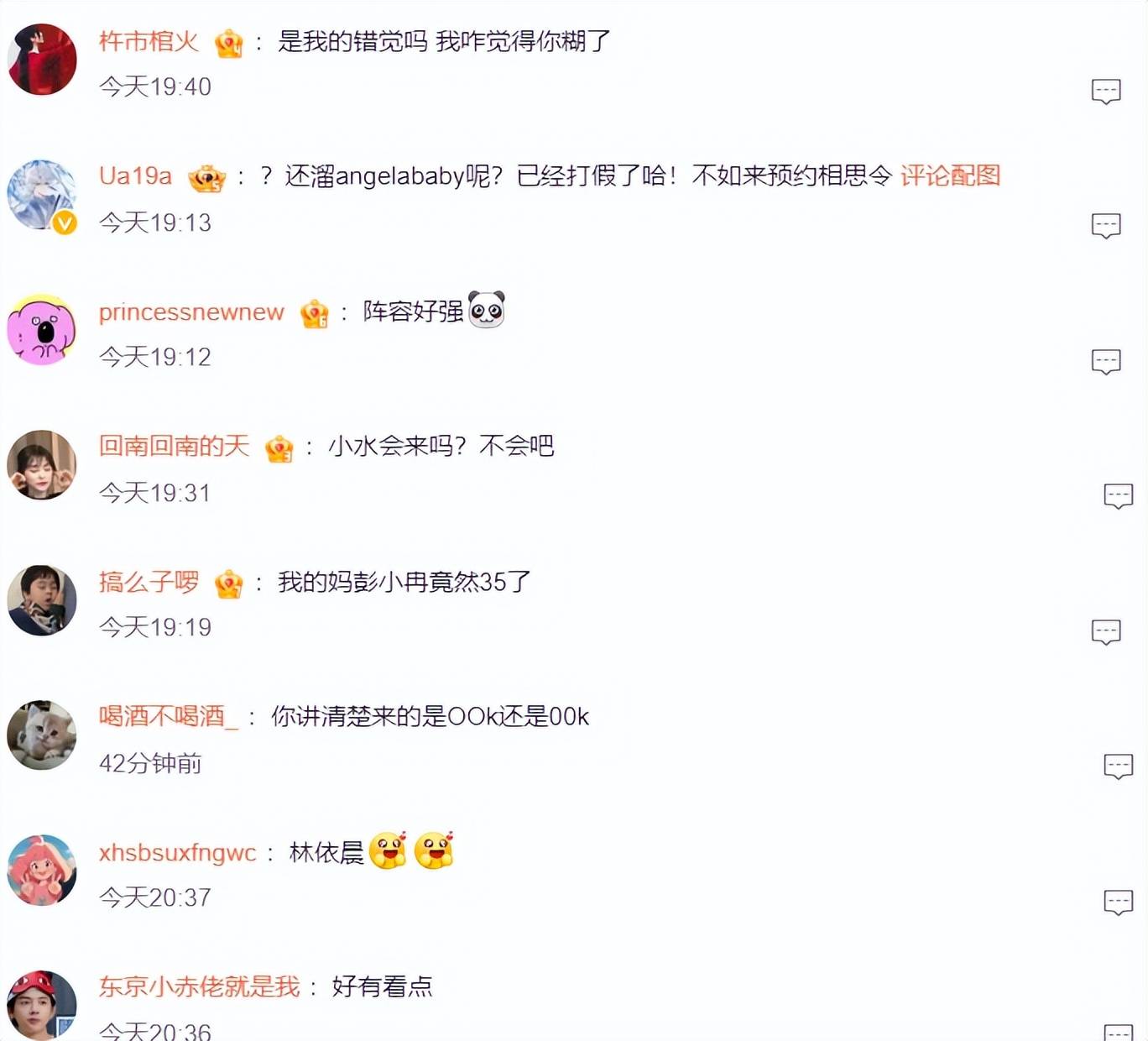The height and width of the screenshot is (1041, 1148).
Task: Open 搞么子啰's profile
Action: (x=149, y=582)
